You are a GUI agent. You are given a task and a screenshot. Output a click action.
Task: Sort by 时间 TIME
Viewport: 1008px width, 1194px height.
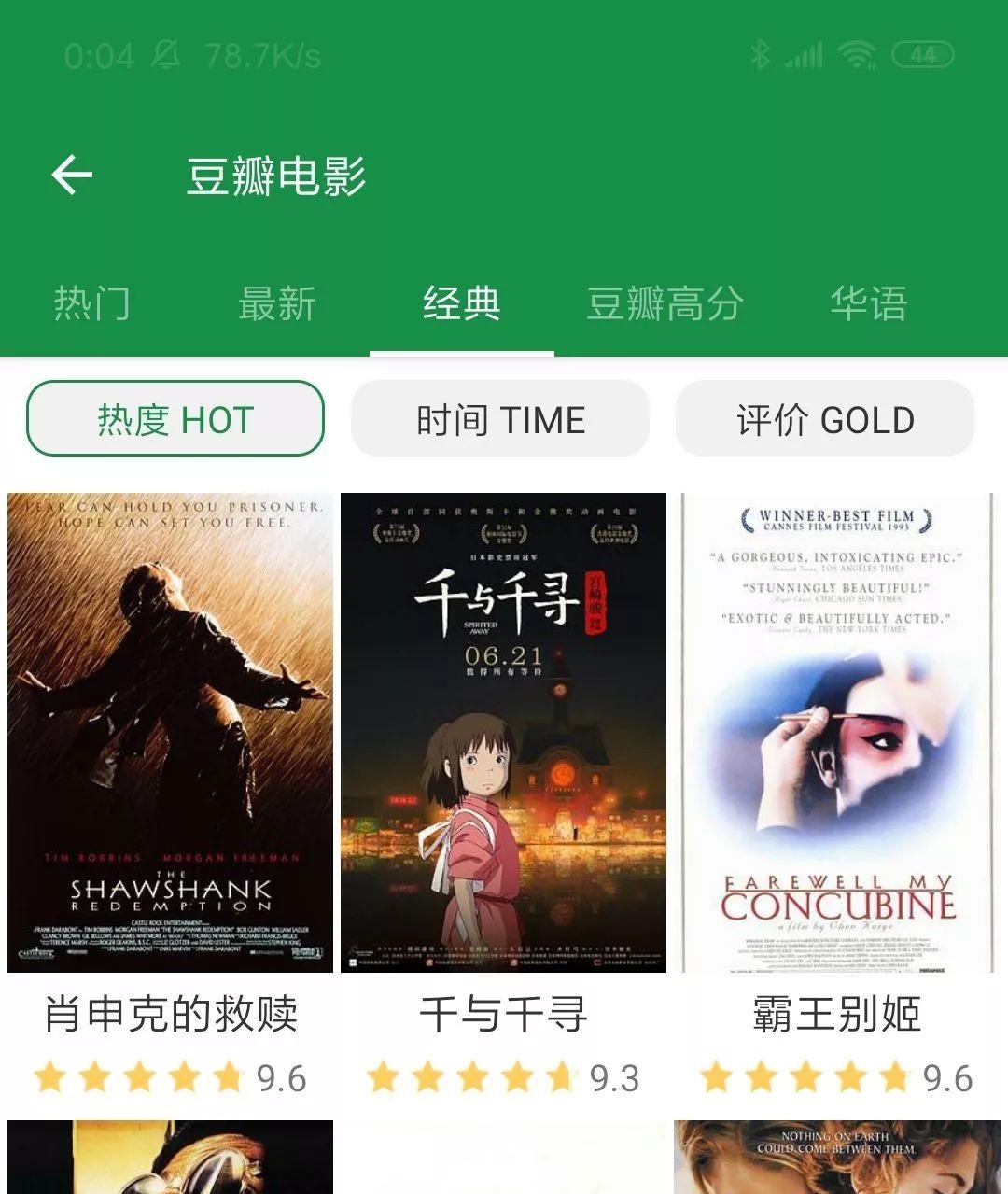tap(500, 419)
